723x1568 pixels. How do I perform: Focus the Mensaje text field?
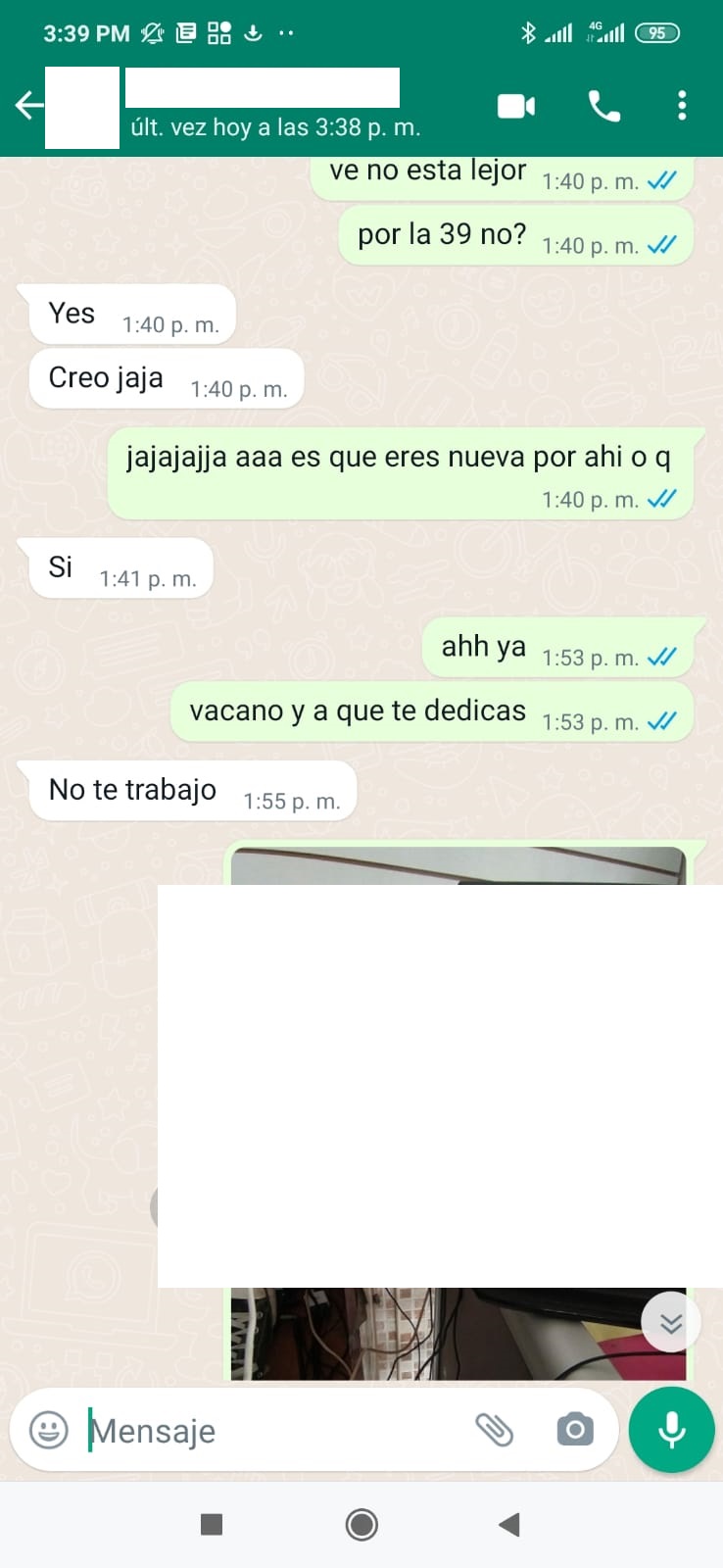pos(274,1431)
